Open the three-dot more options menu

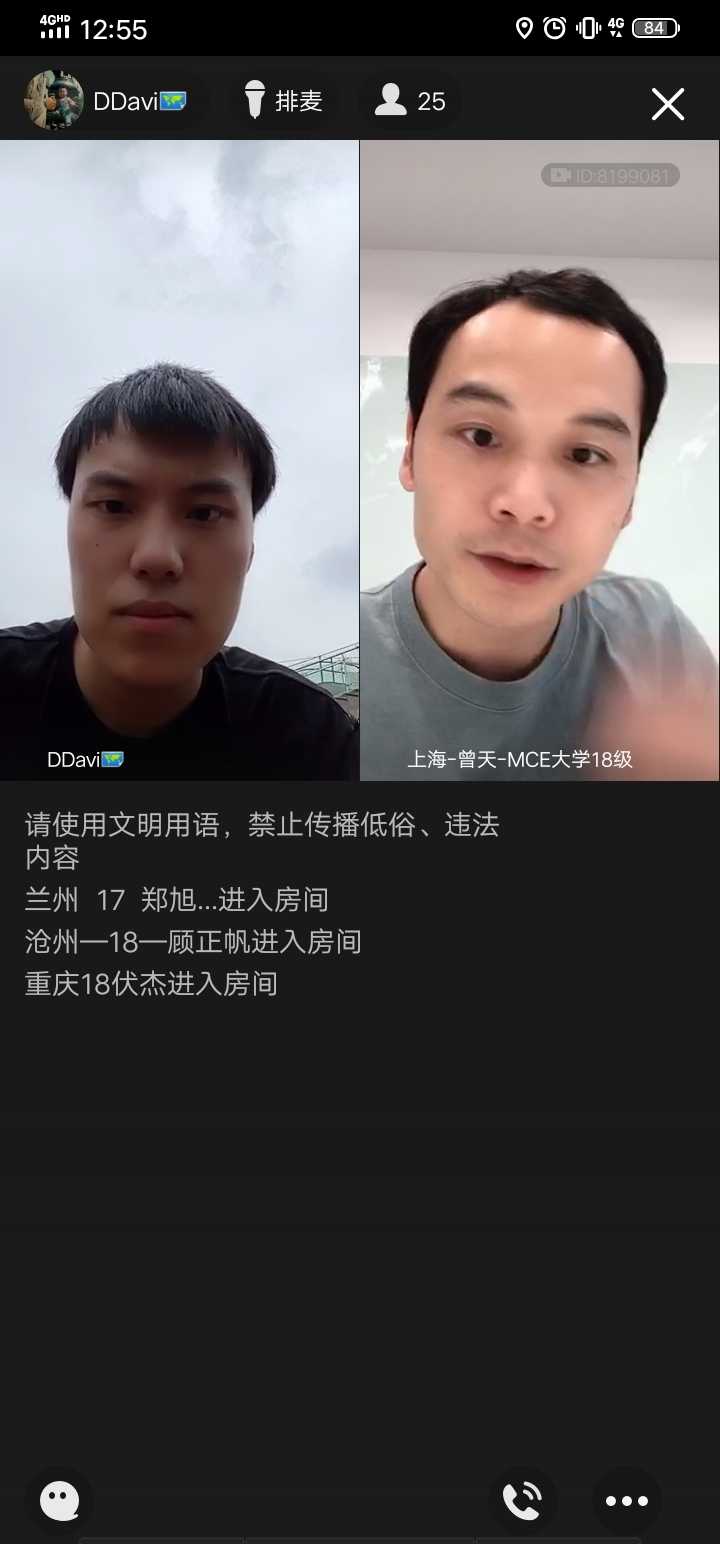(x=627, y=1500)
